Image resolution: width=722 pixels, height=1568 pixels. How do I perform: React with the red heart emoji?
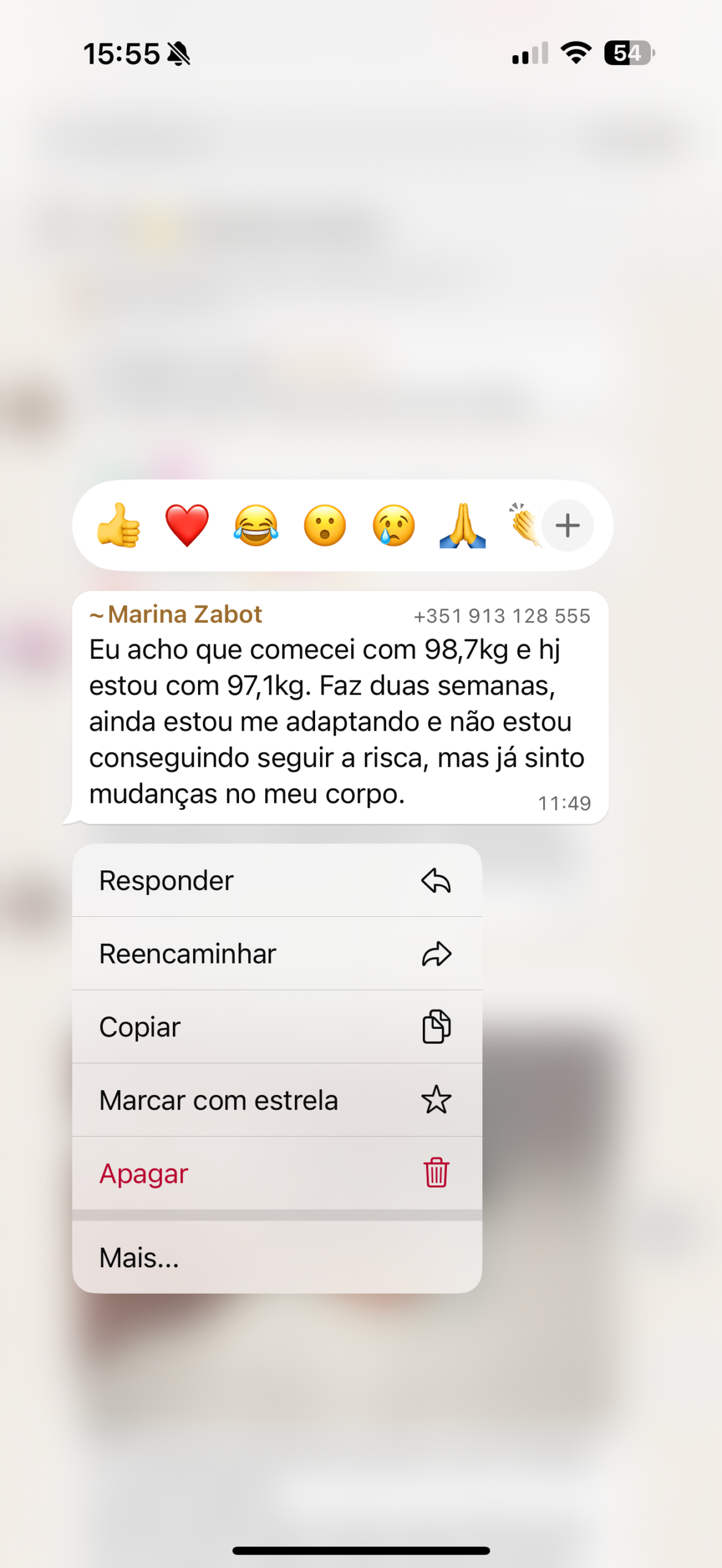coord(187,525)
